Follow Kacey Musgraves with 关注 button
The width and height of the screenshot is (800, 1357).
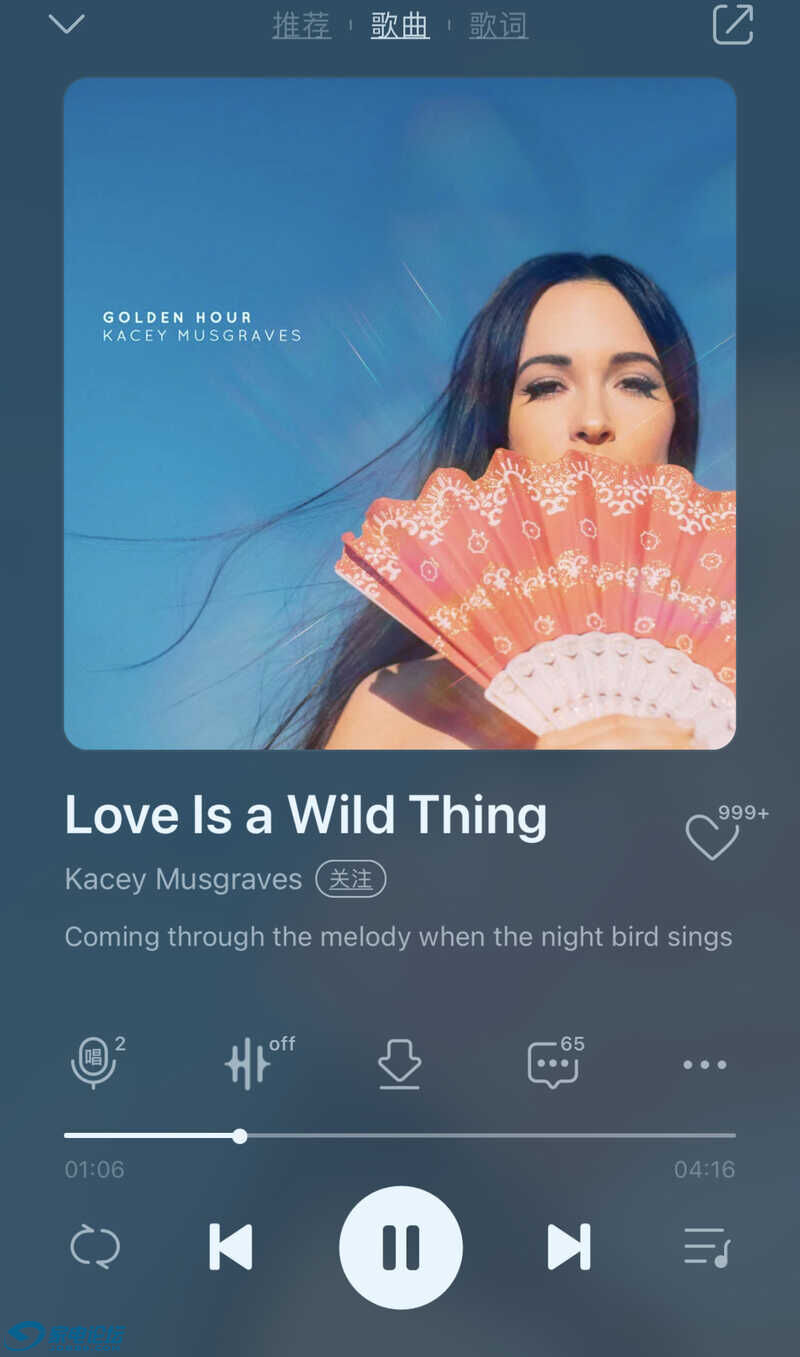tap(350, 879)
